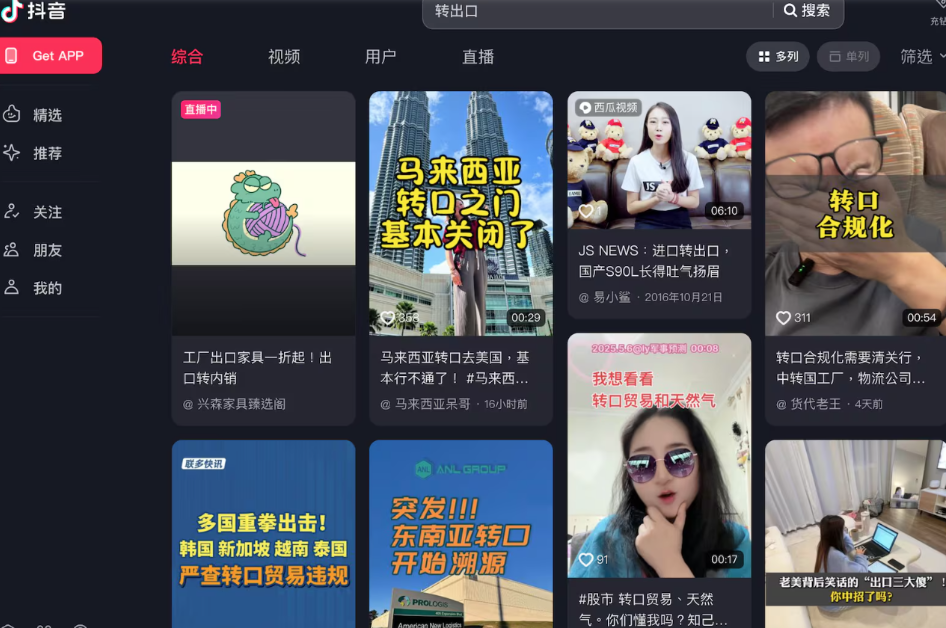The width and height of the screenshot is (946, 628).
Task: Play video 马来西亚转口之门基本关闭了
Action: [x=461, y=214]
